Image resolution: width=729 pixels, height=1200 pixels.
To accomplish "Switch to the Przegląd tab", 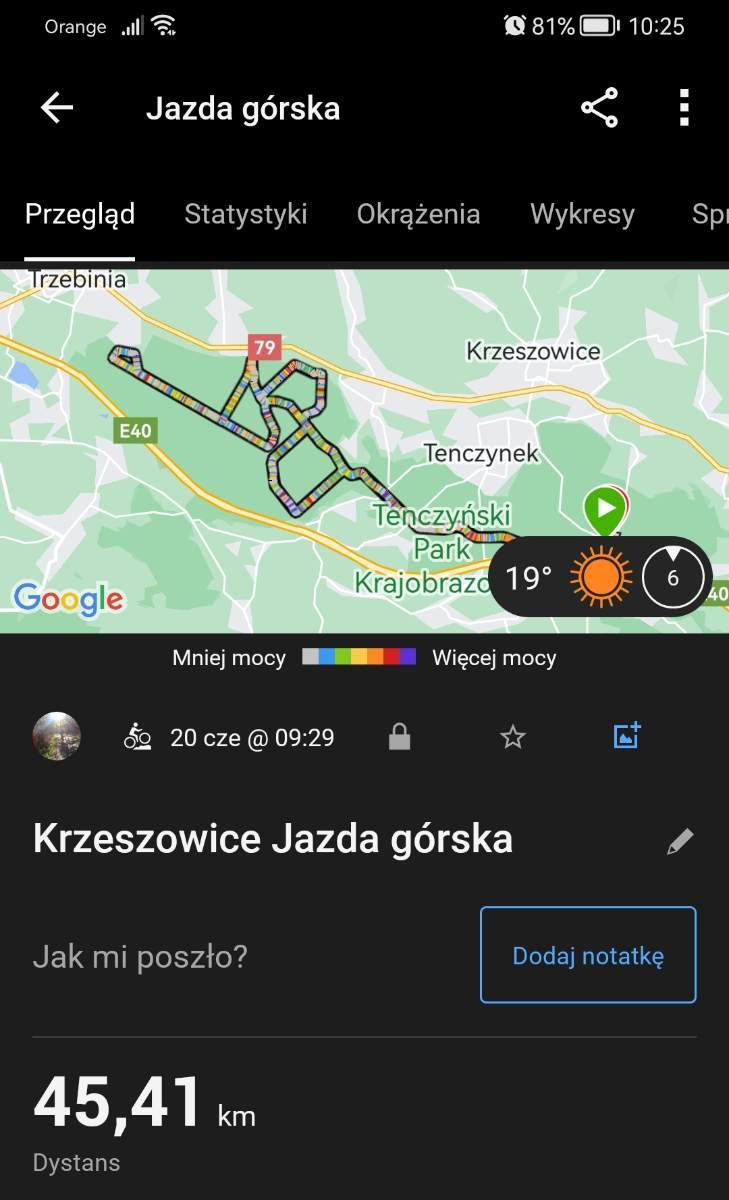I will coord(80,214).
